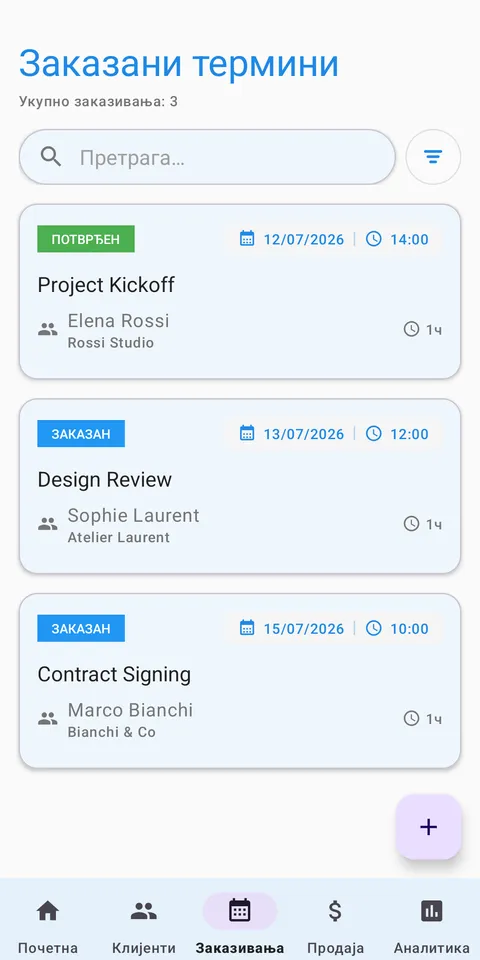Open the Contract Signing appointment card
480x960 pixels.
(240, 681)
